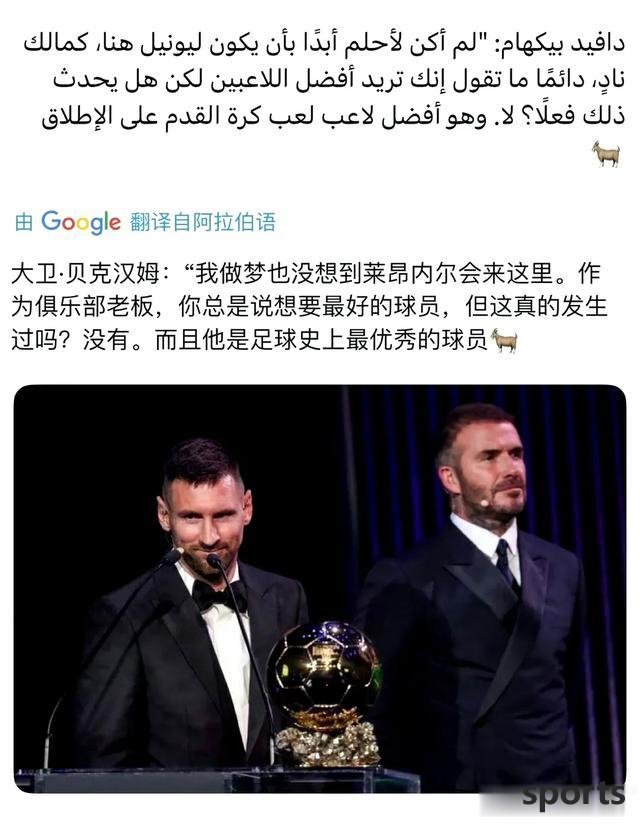
Task: Tap the Google translated-from-Arabic link
Action: pos(146,222)
